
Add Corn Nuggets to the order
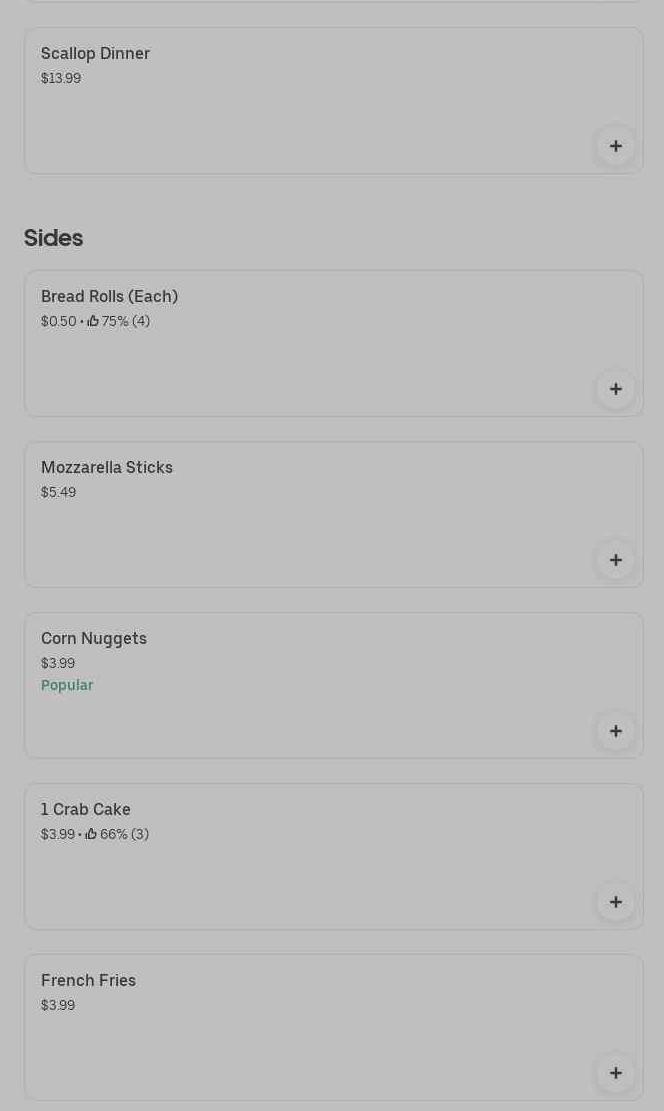coord(615,731)
